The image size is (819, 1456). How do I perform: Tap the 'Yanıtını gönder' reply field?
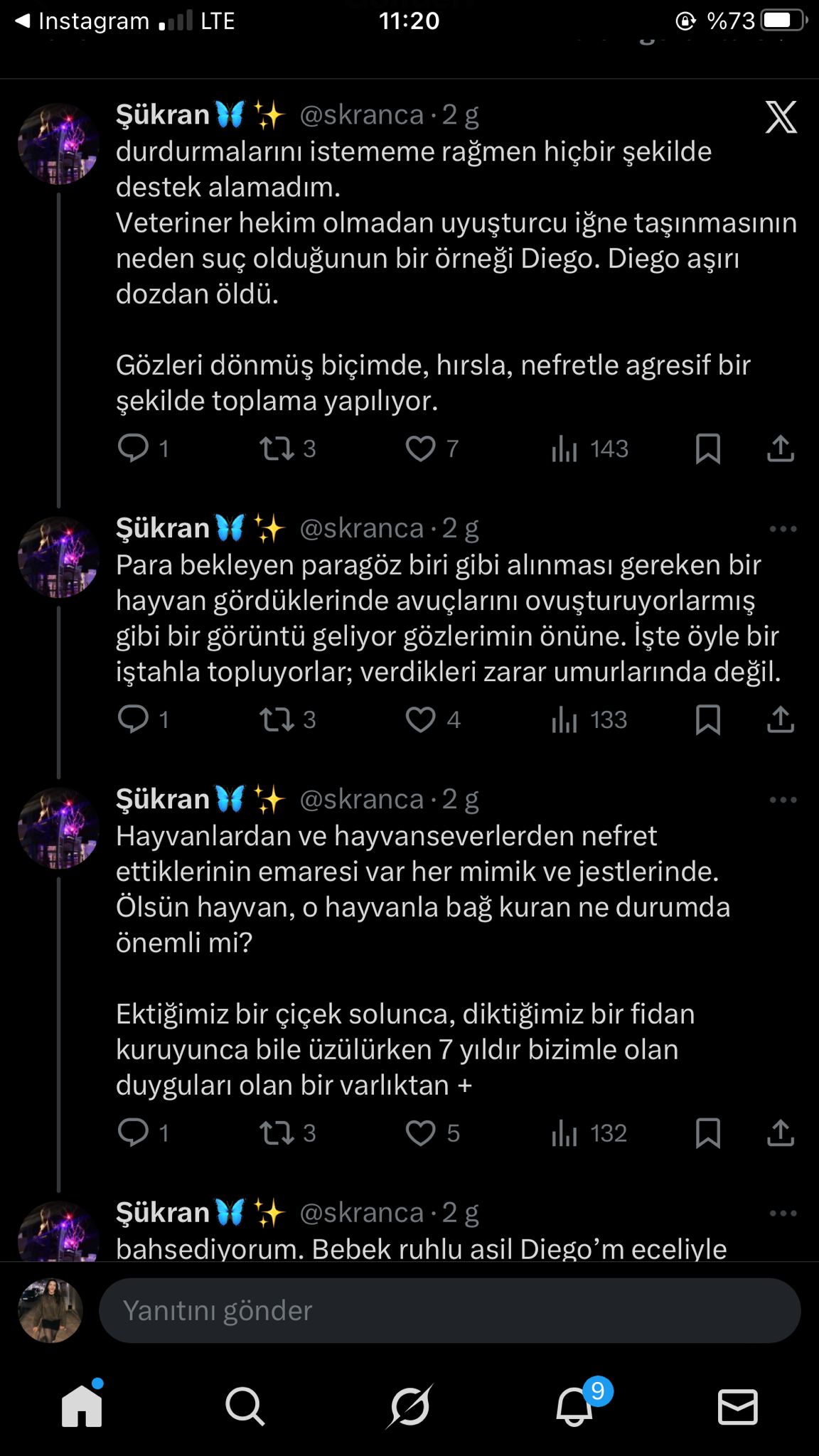click(449, 1310)
